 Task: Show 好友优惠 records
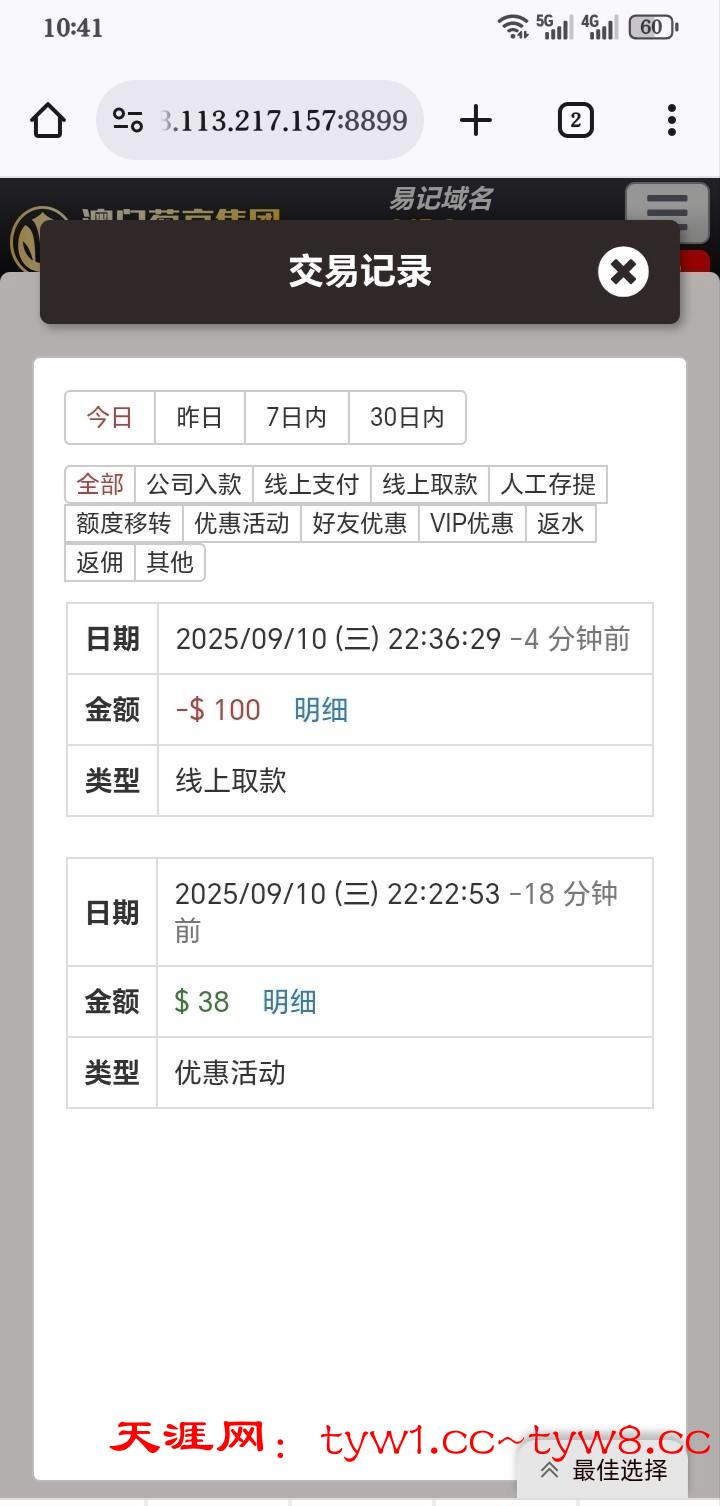click(359, 523)
